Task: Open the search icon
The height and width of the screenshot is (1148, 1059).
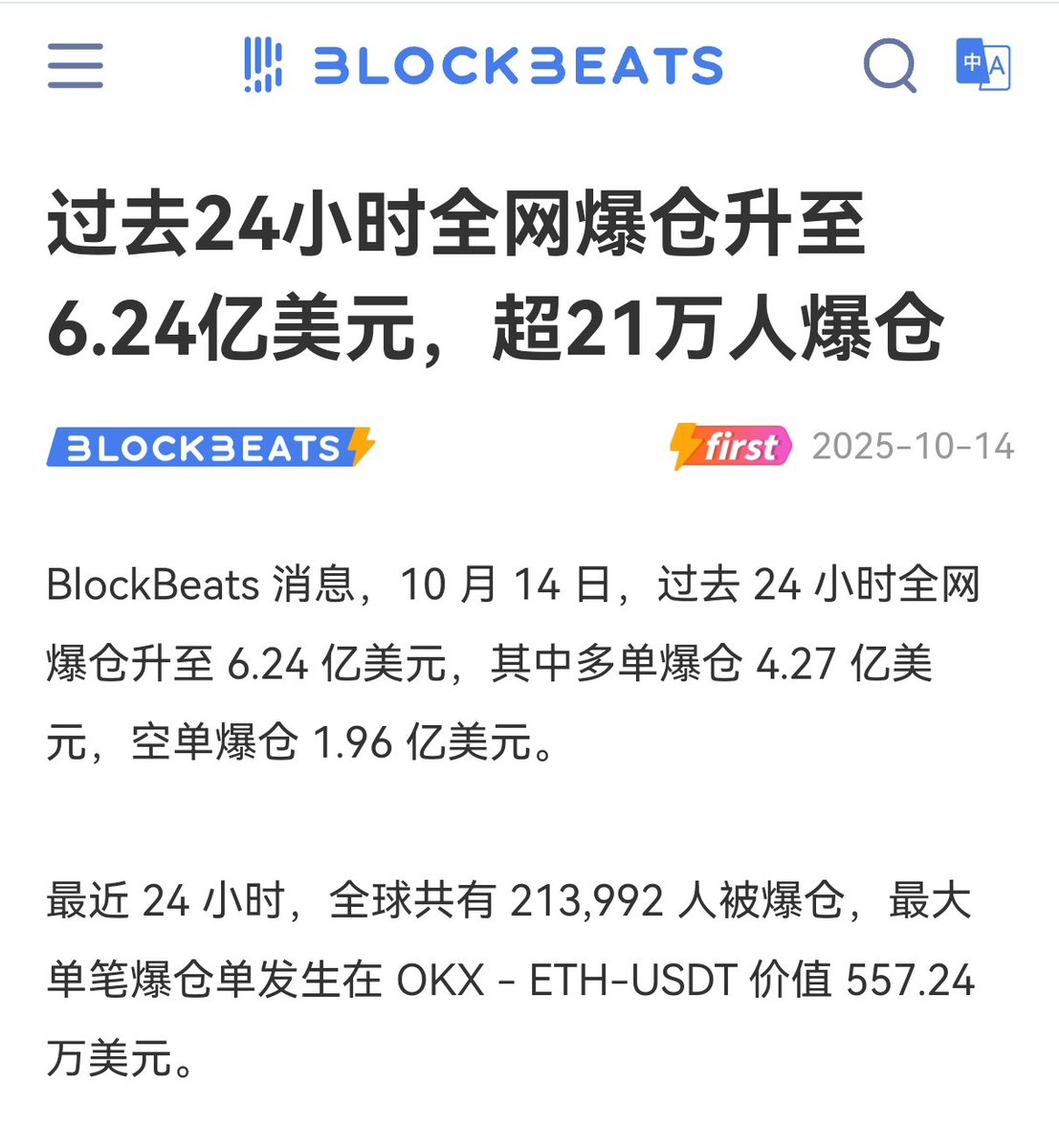Action: coord(890,66)
